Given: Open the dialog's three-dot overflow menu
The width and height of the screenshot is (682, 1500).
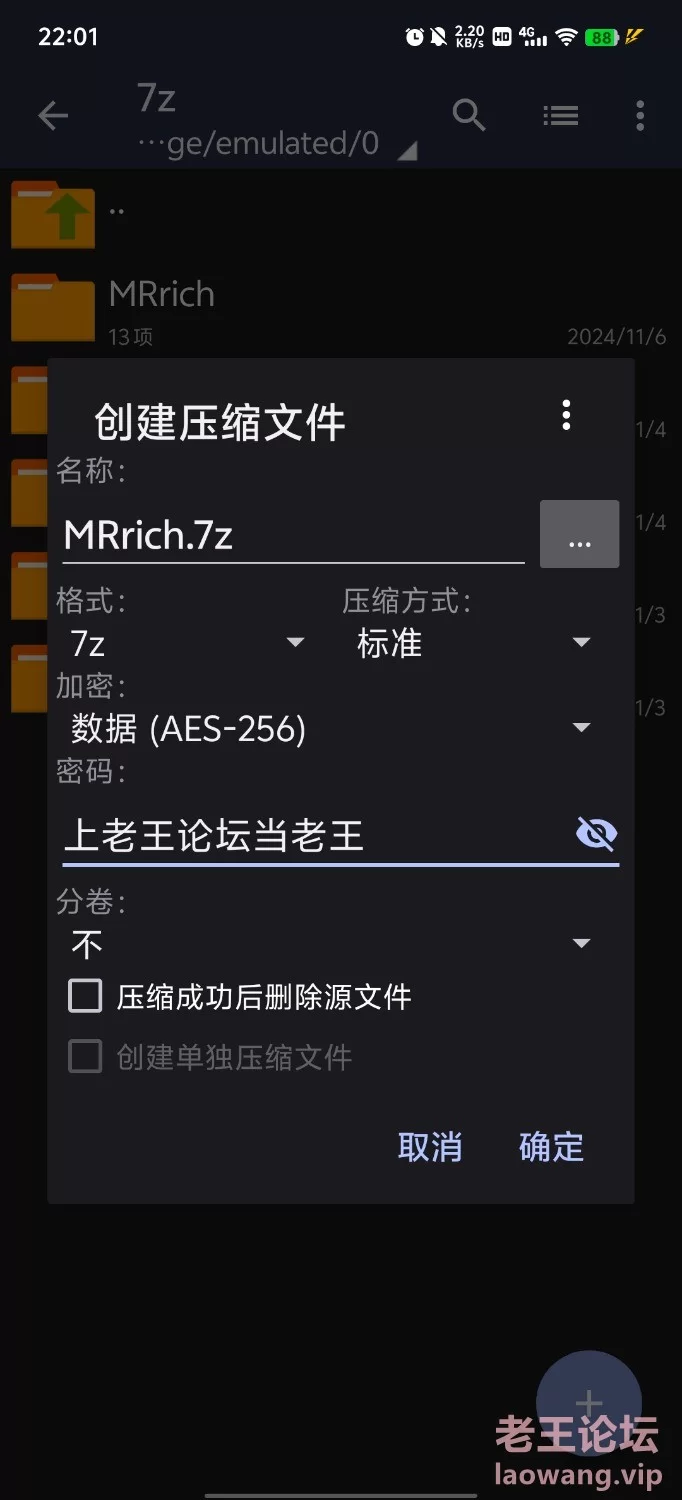Looking at the screenshot, I should click(x=566, y=415).
